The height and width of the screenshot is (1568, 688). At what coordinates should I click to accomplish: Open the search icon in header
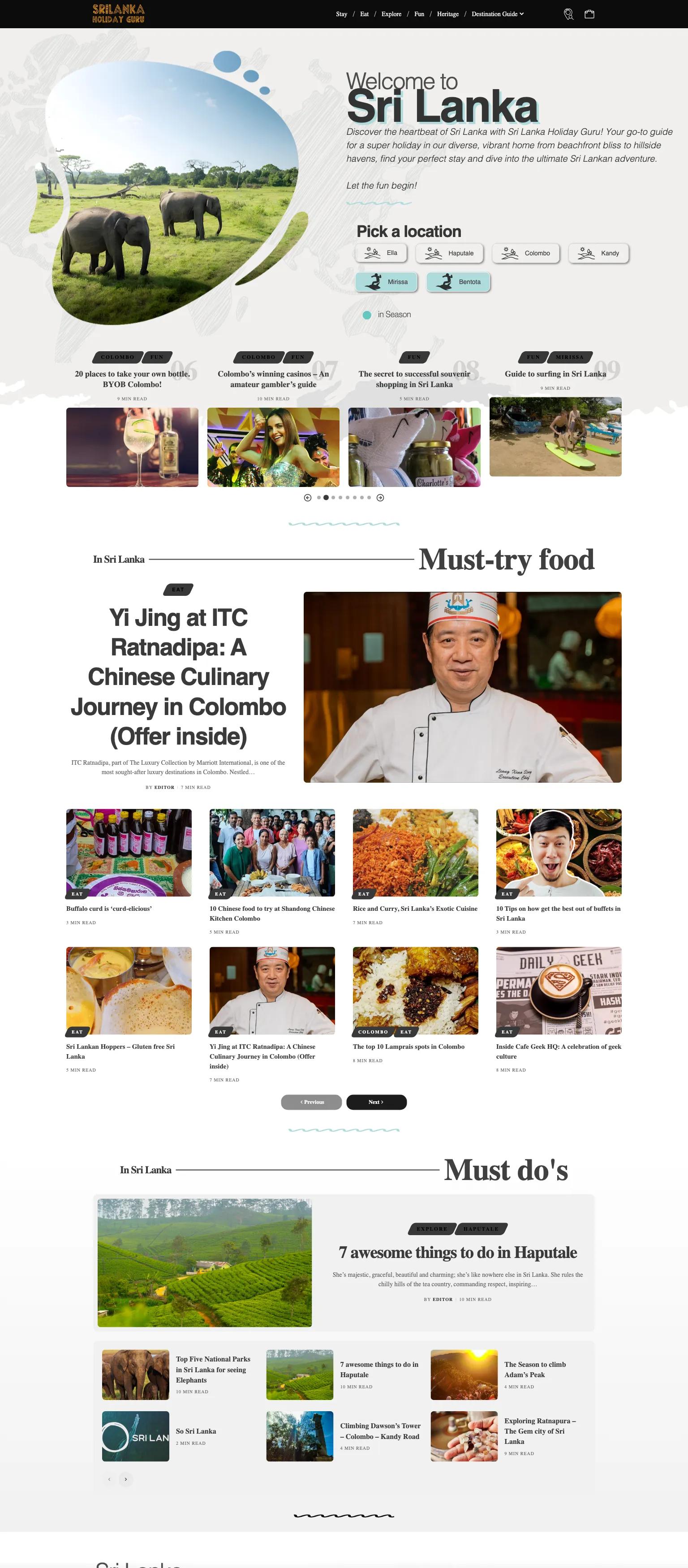[x=568, y=14]
